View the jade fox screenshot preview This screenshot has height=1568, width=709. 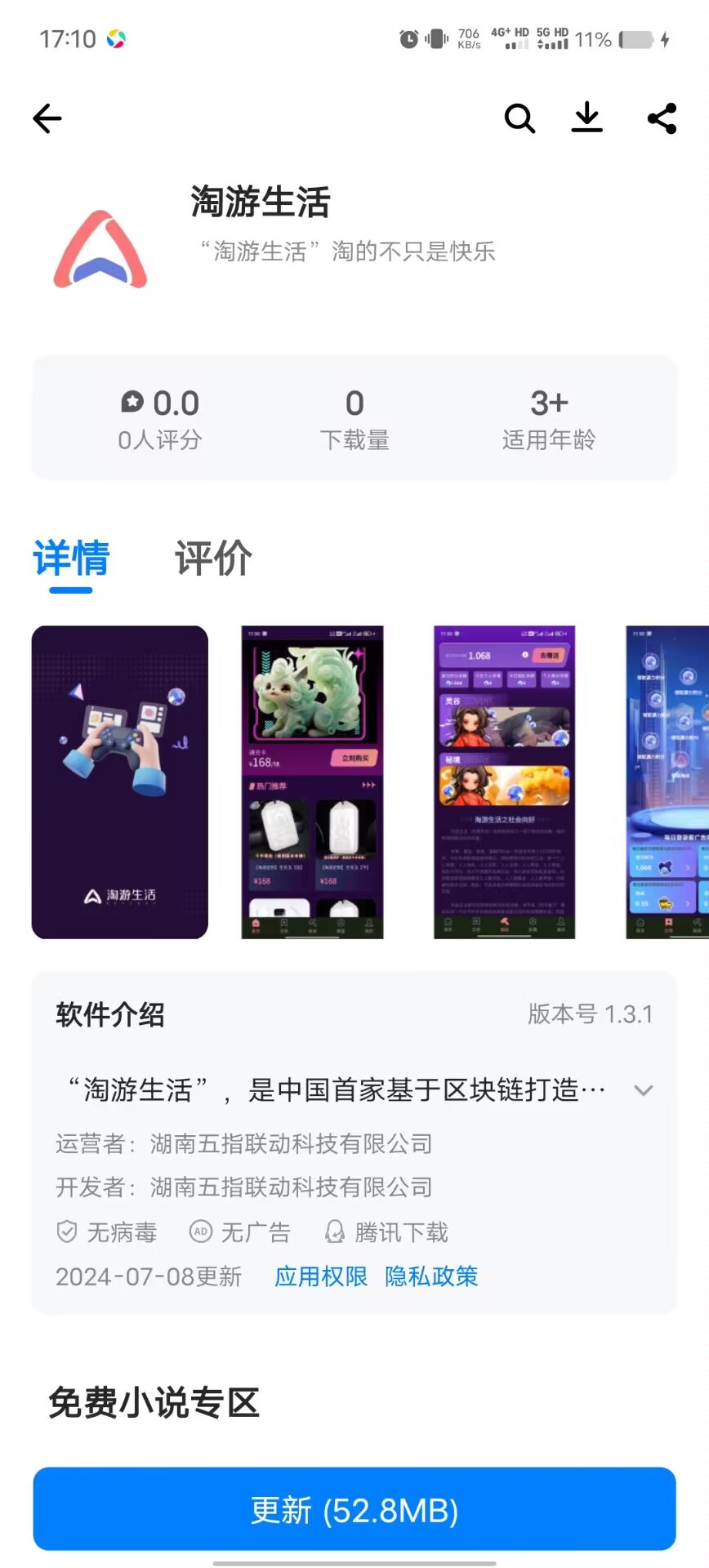pyautogui.click(x=312, y=782)
